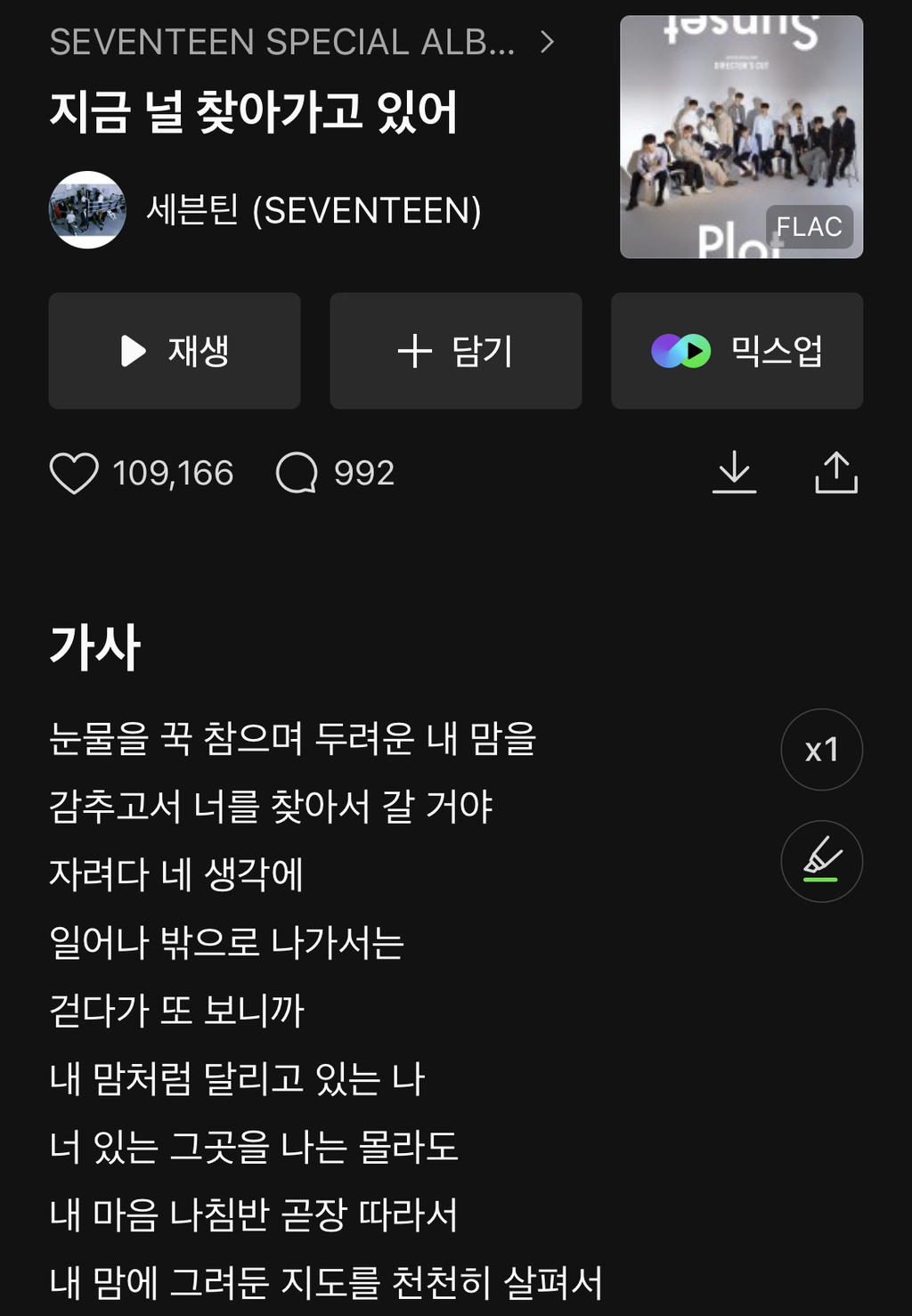Add the song with 담기 button
The width and height of the screenshot is (912, 1316).
(455, 351)
